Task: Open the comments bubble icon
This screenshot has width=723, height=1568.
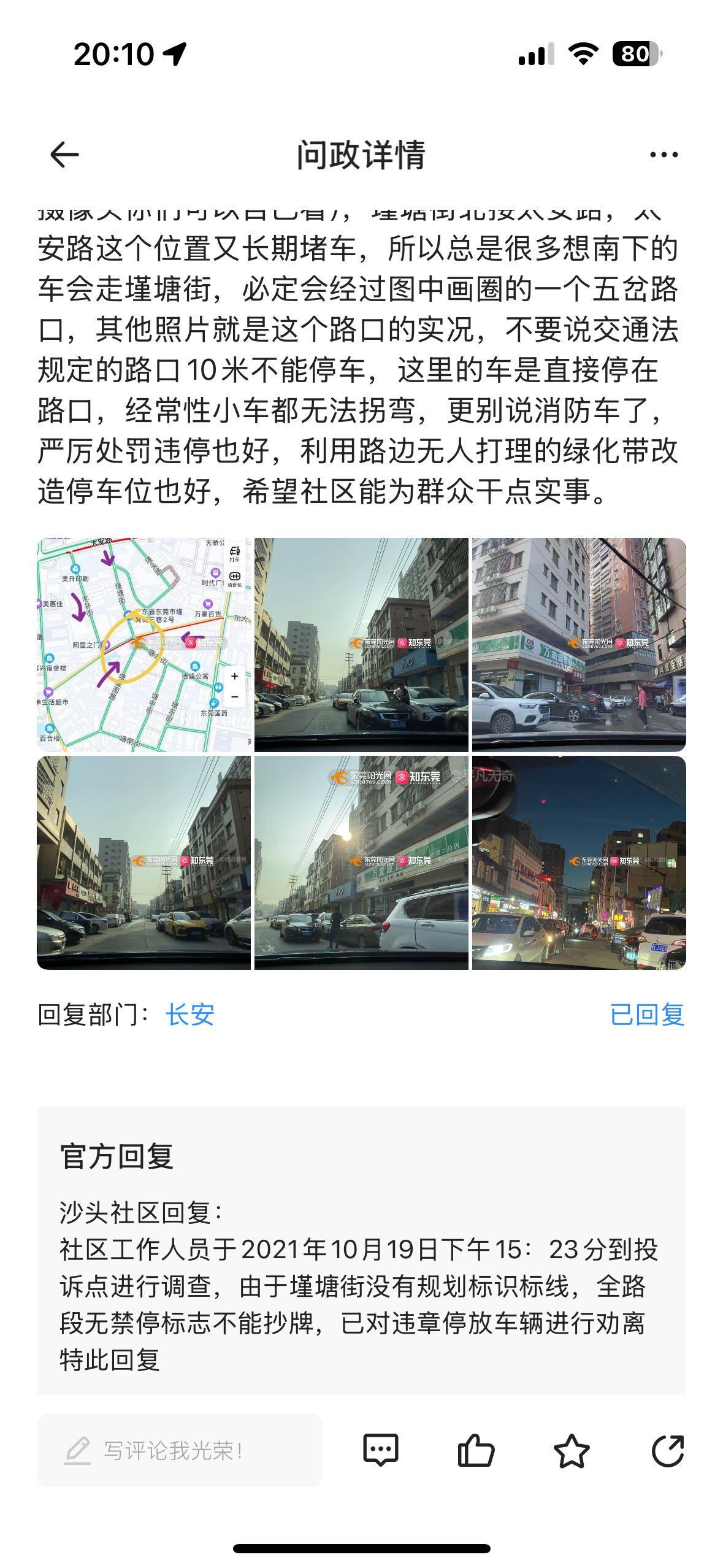Action: pyautogui.click(x=381, y=1451)
